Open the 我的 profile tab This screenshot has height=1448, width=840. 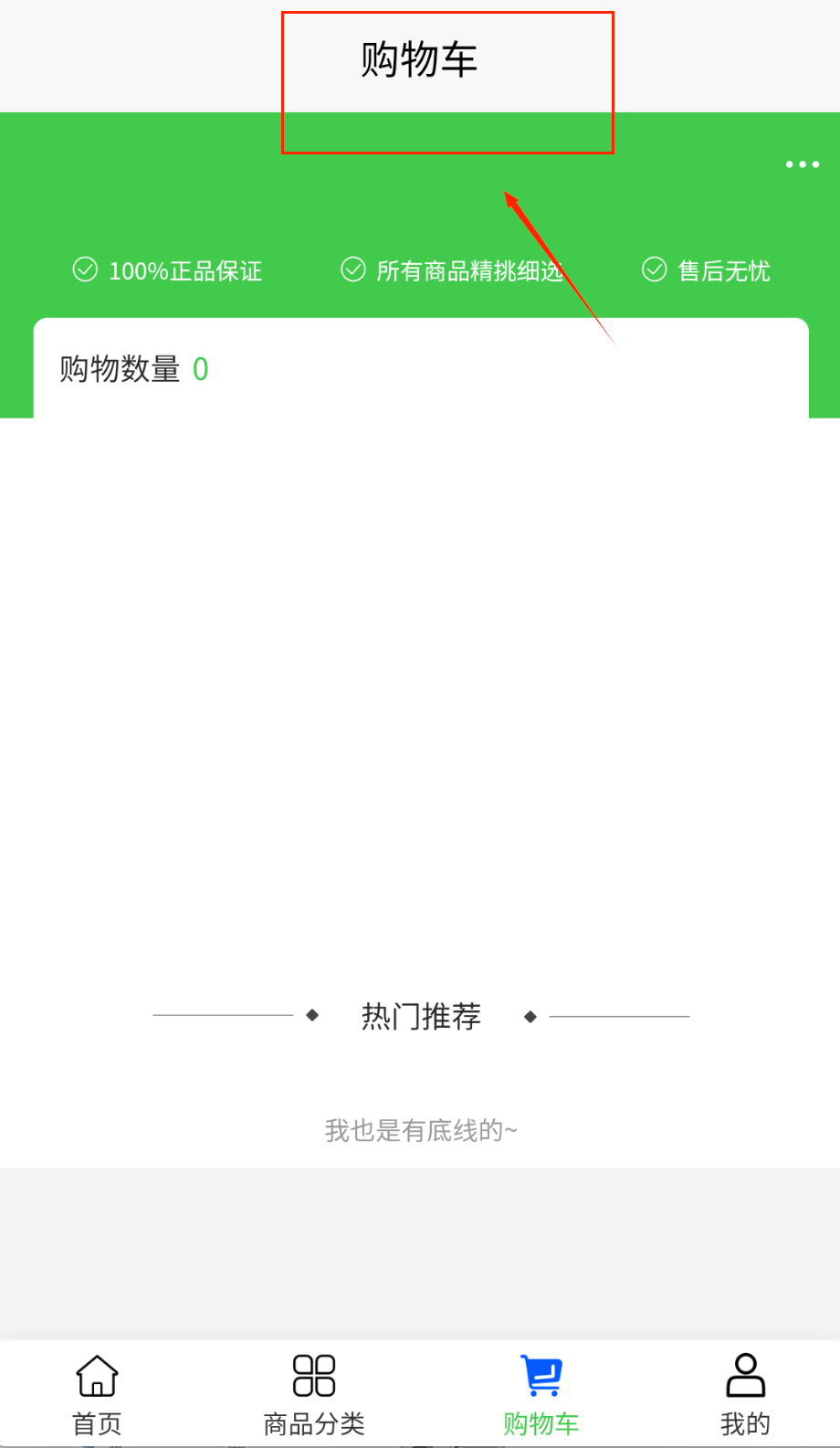(745, 1393)
